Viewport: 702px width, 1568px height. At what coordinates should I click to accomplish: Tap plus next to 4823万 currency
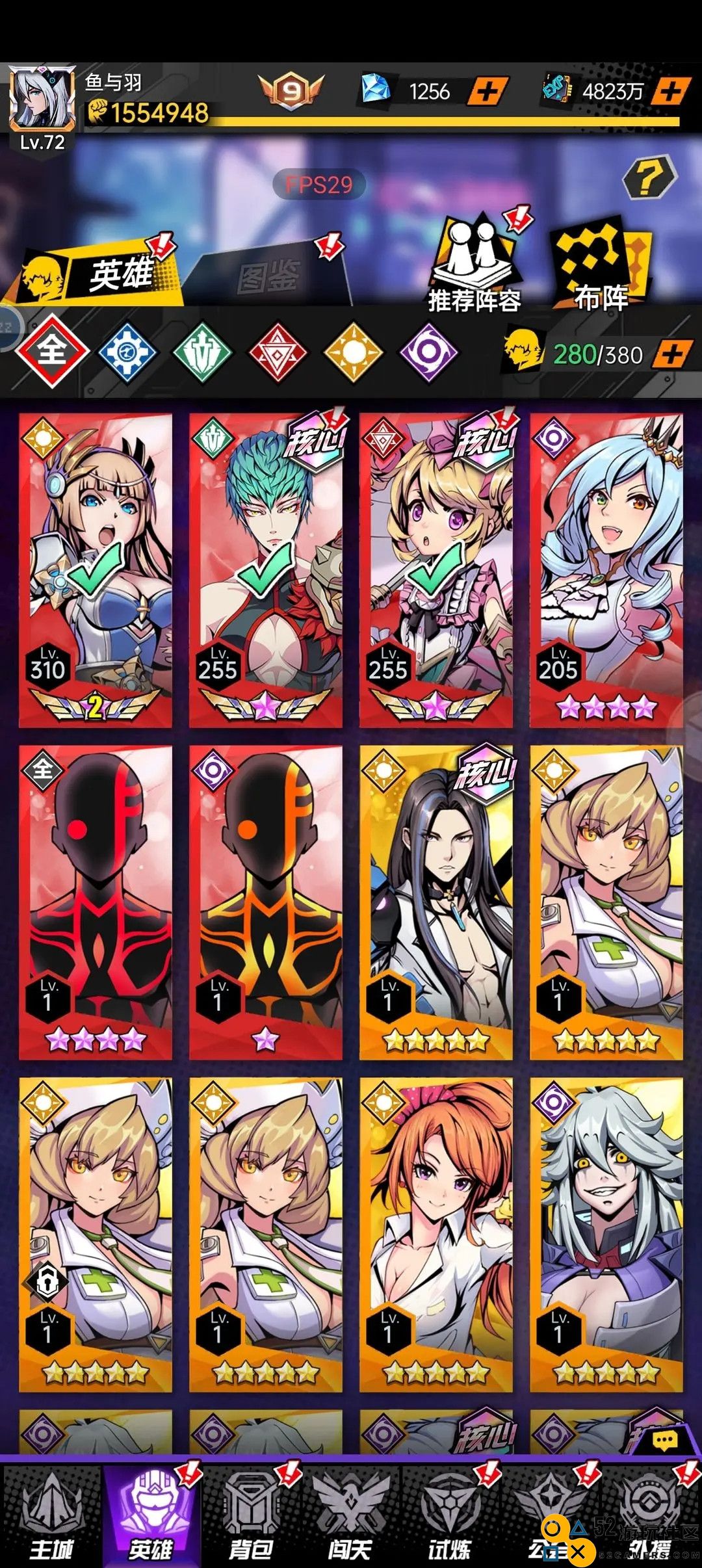(x=671, y=91)
